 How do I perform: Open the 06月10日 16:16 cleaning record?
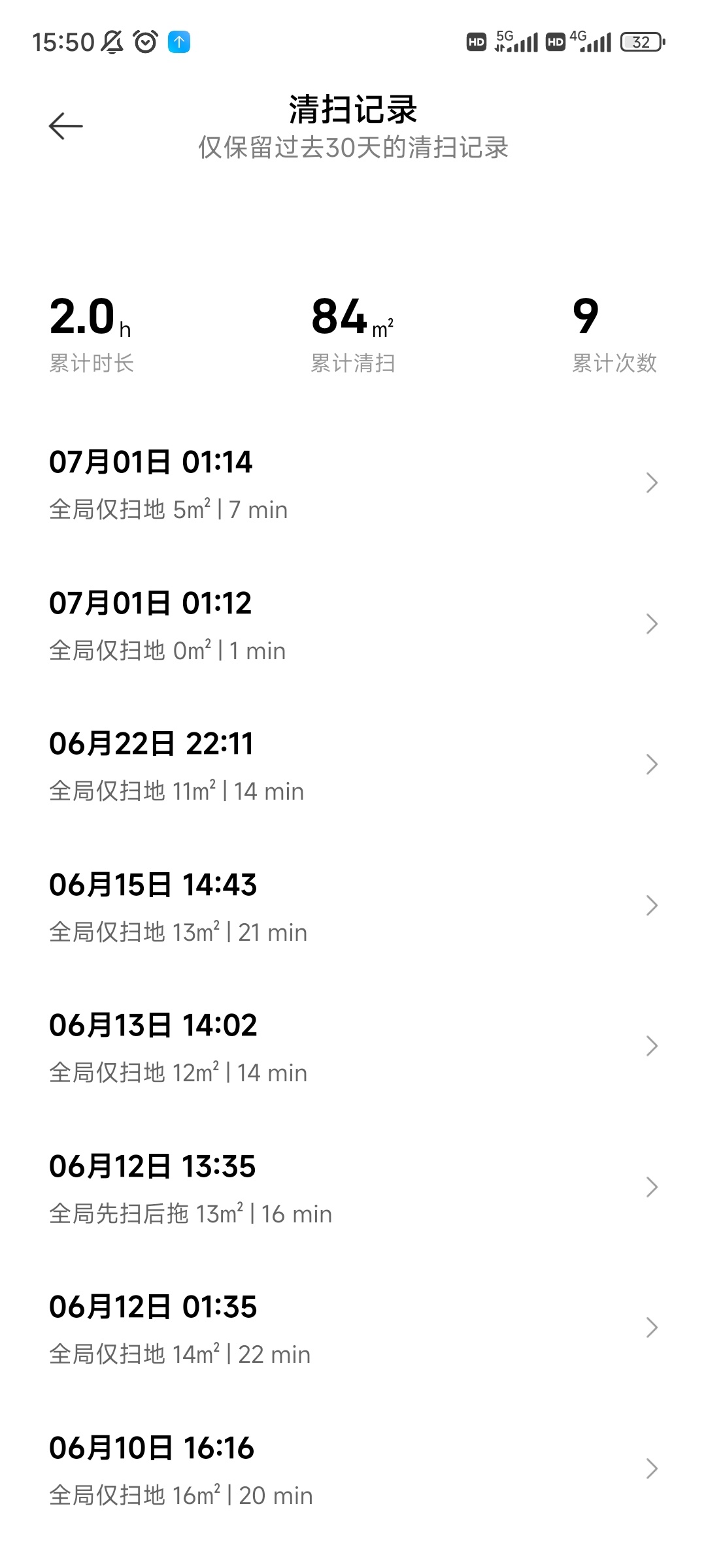[x=353, y=1470]
